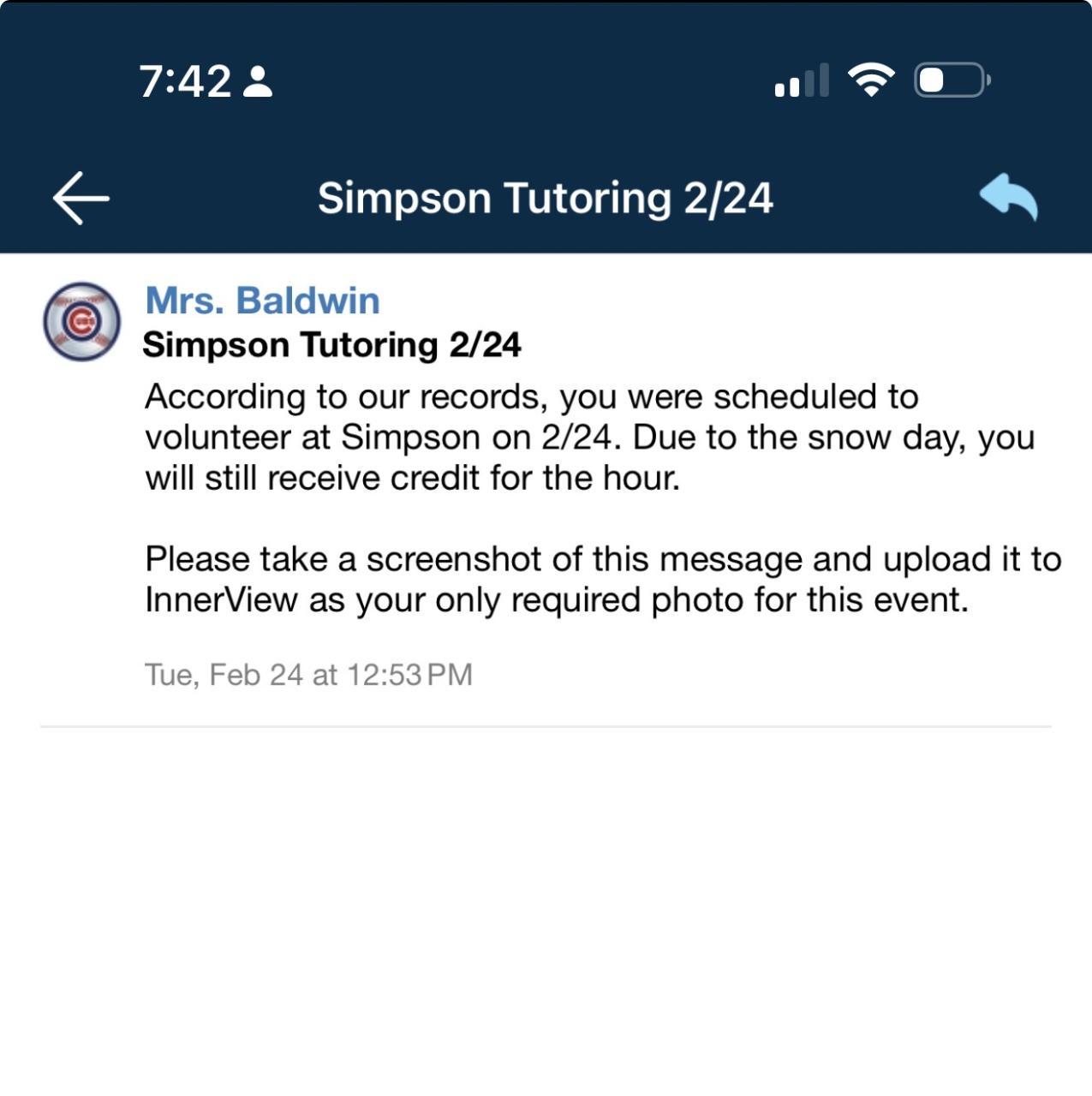The width and height of the screenshot is (1092, 1096).
Task: Reply to the Simpson Tutoring message
Action: tap(1008, 197)
